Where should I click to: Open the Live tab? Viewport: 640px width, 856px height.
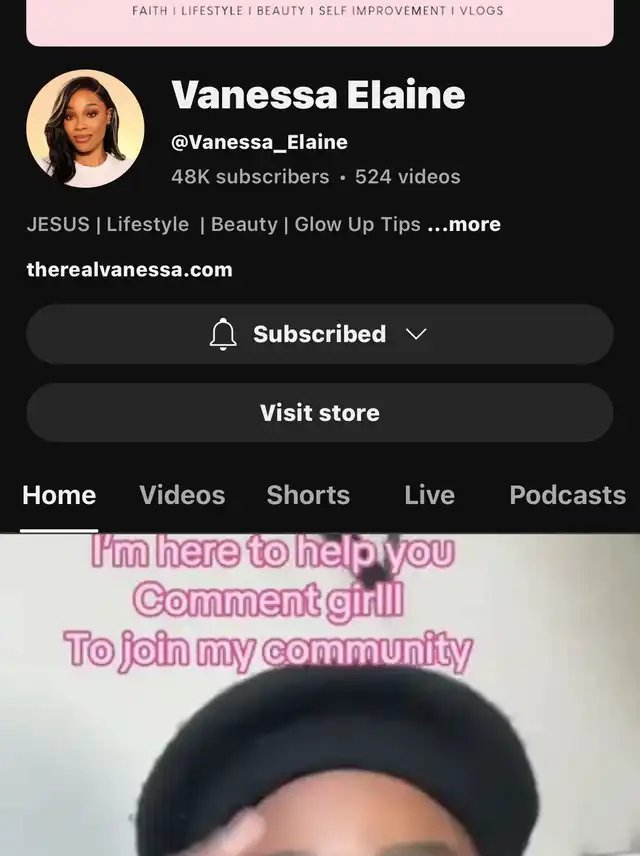click(429, 495)
